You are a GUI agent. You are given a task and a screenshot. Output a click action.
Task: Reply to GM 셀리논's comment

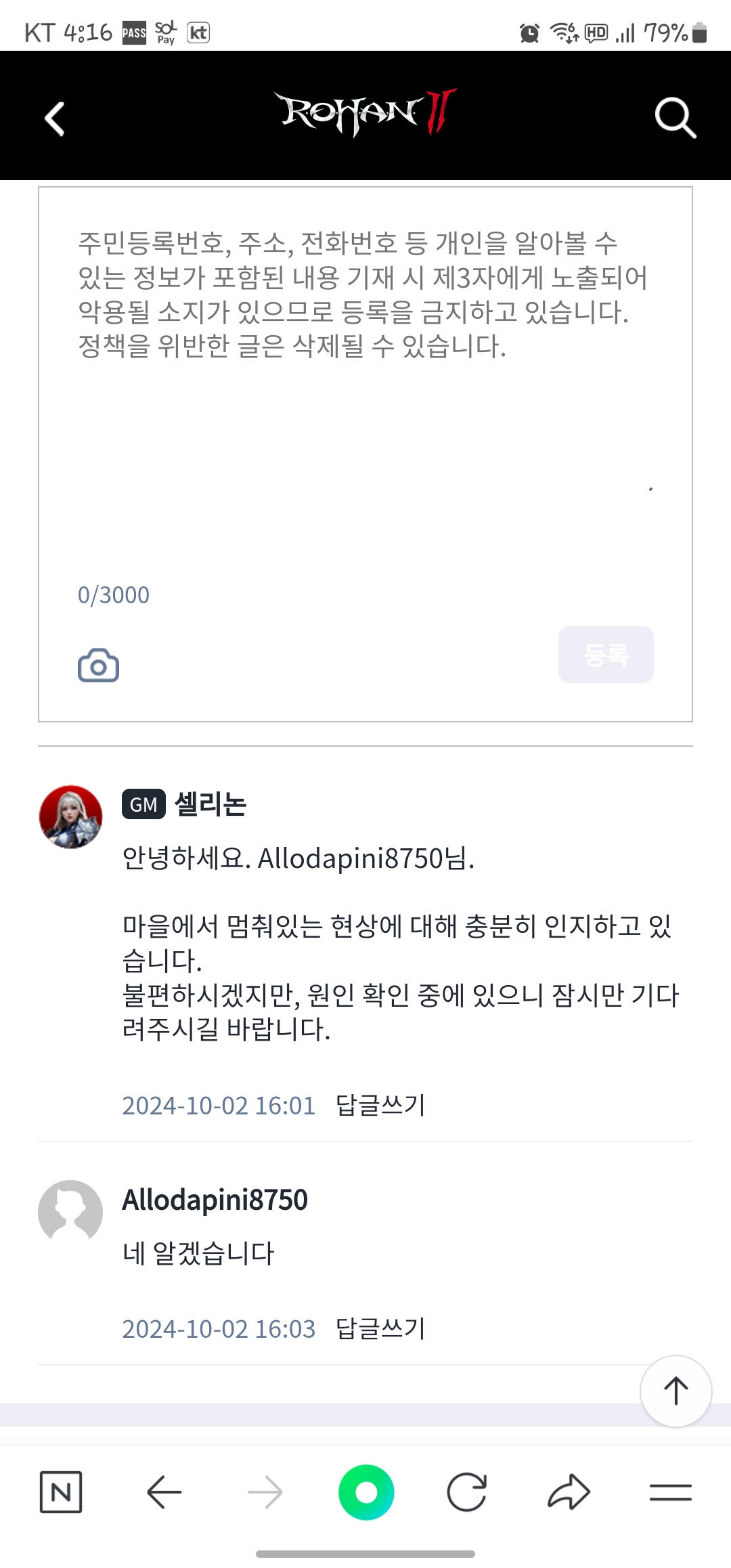[380, 1105]
